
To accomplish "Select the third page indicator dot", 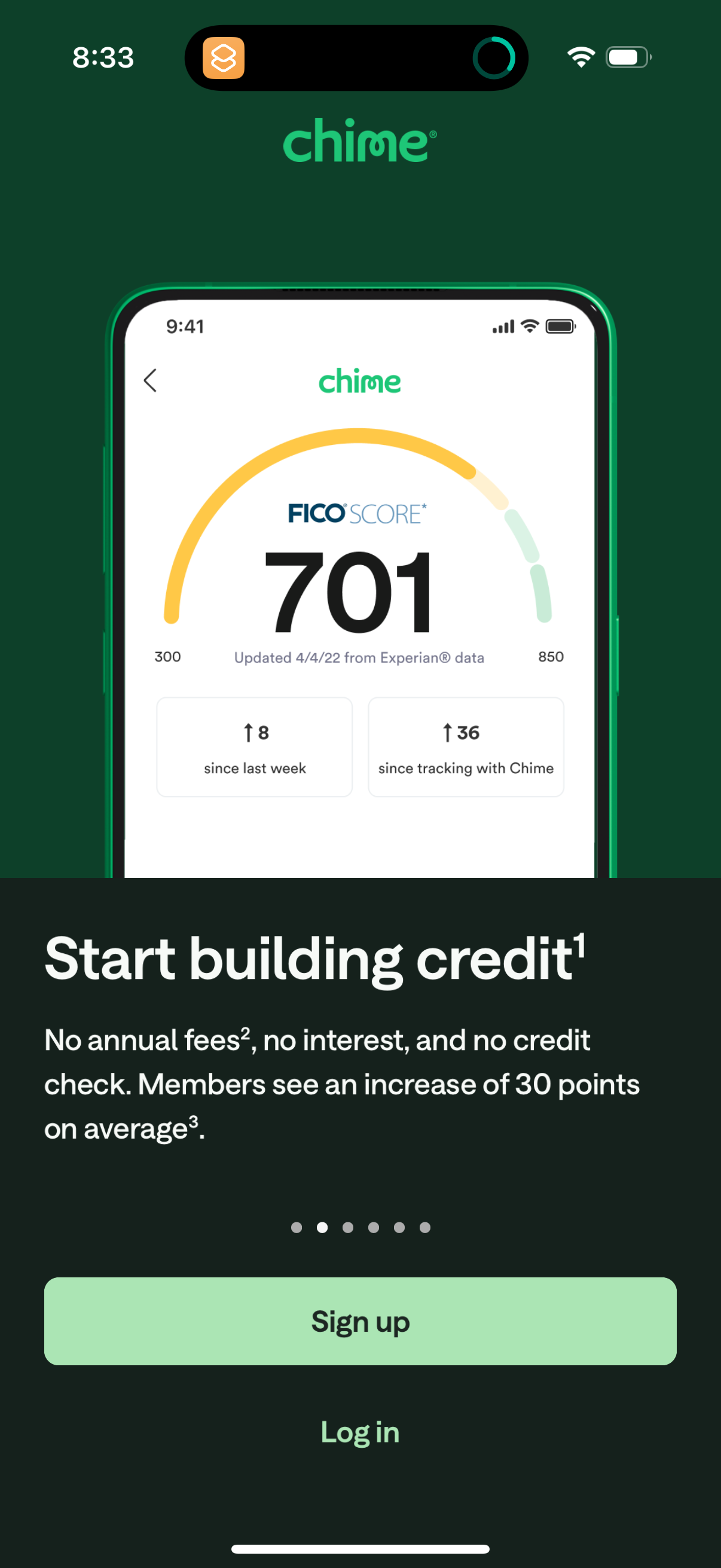I will (x=348, y=1227).
